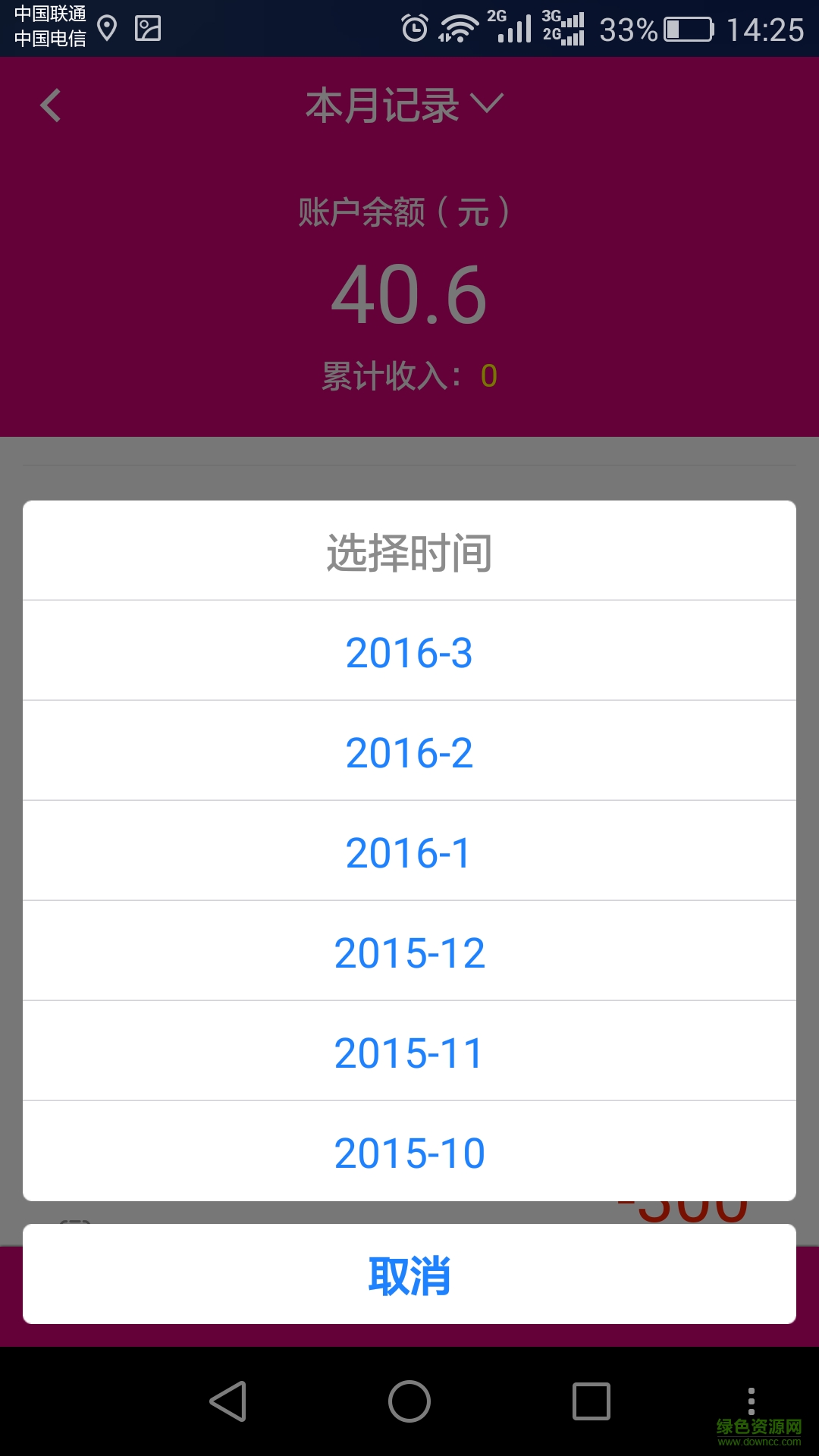Expand the 本月记录 dropdown title

pos(404,105)
